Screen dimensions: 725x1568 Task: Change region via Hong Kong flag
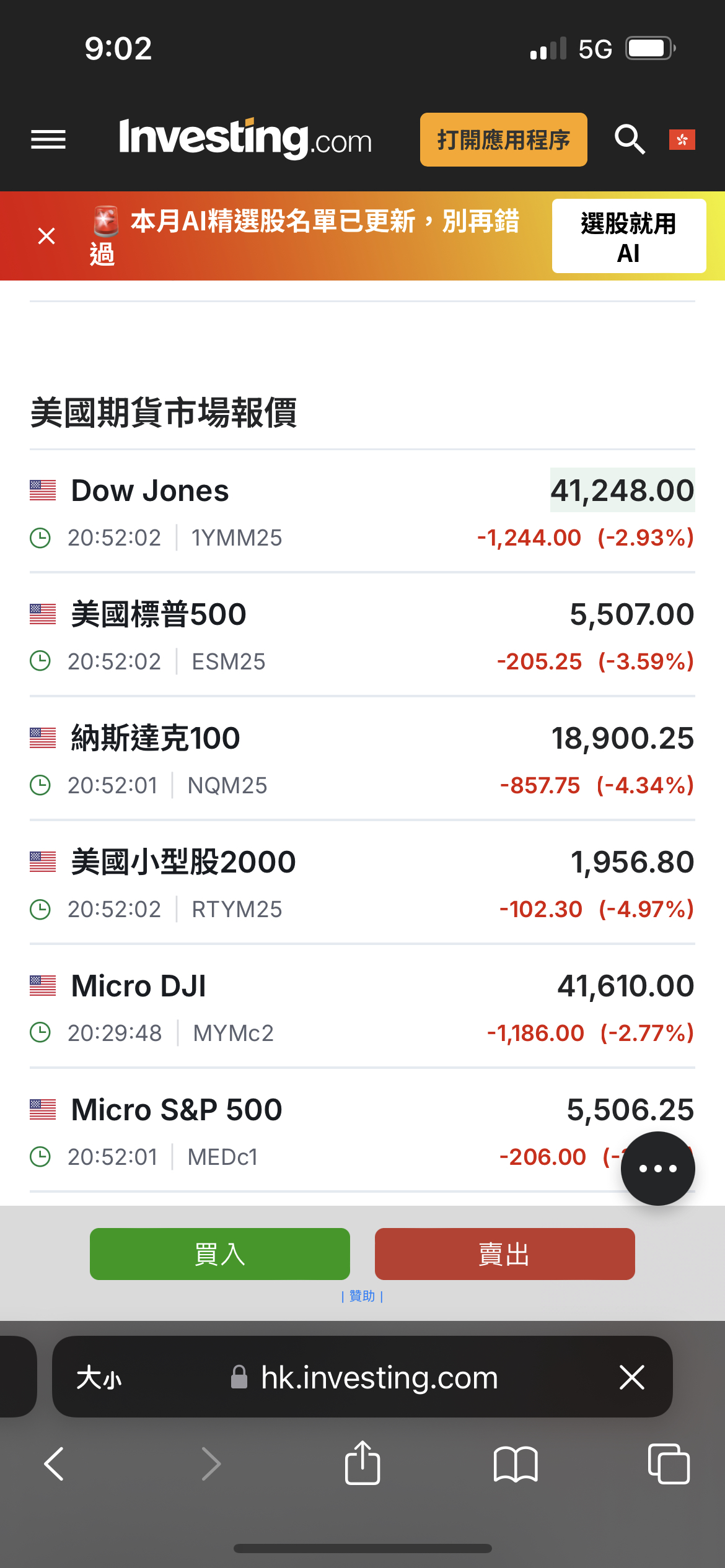[x=682, y=140]
